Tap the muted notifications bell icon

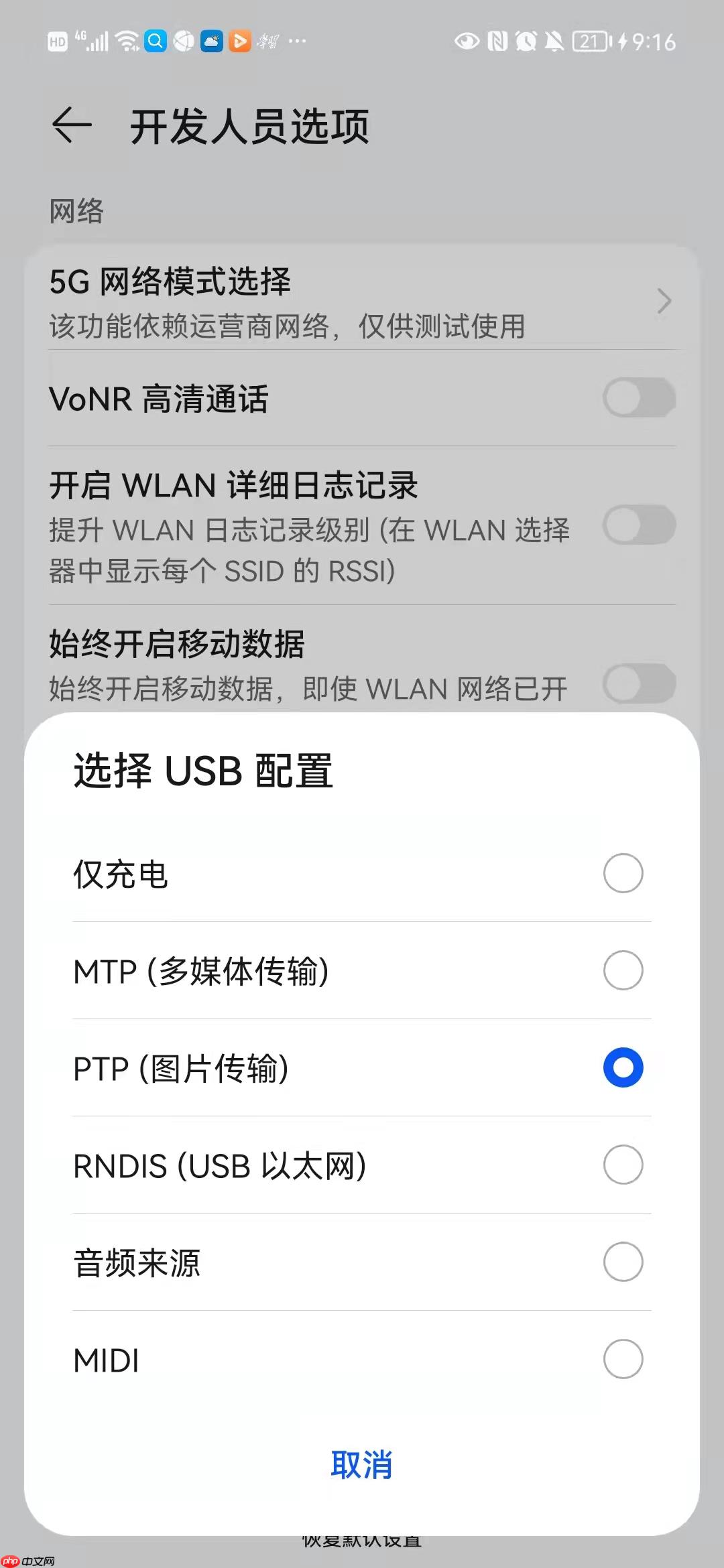tap(553, 42)
